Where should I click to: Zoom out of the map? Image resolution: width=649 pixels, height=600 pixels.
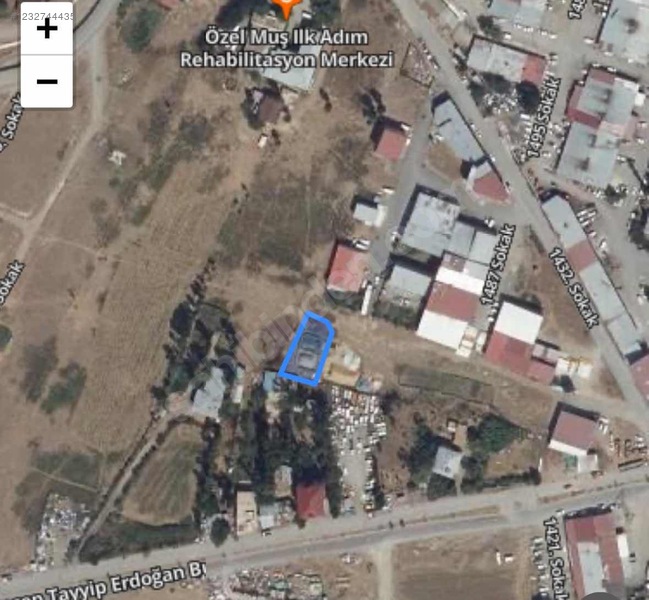46,81
